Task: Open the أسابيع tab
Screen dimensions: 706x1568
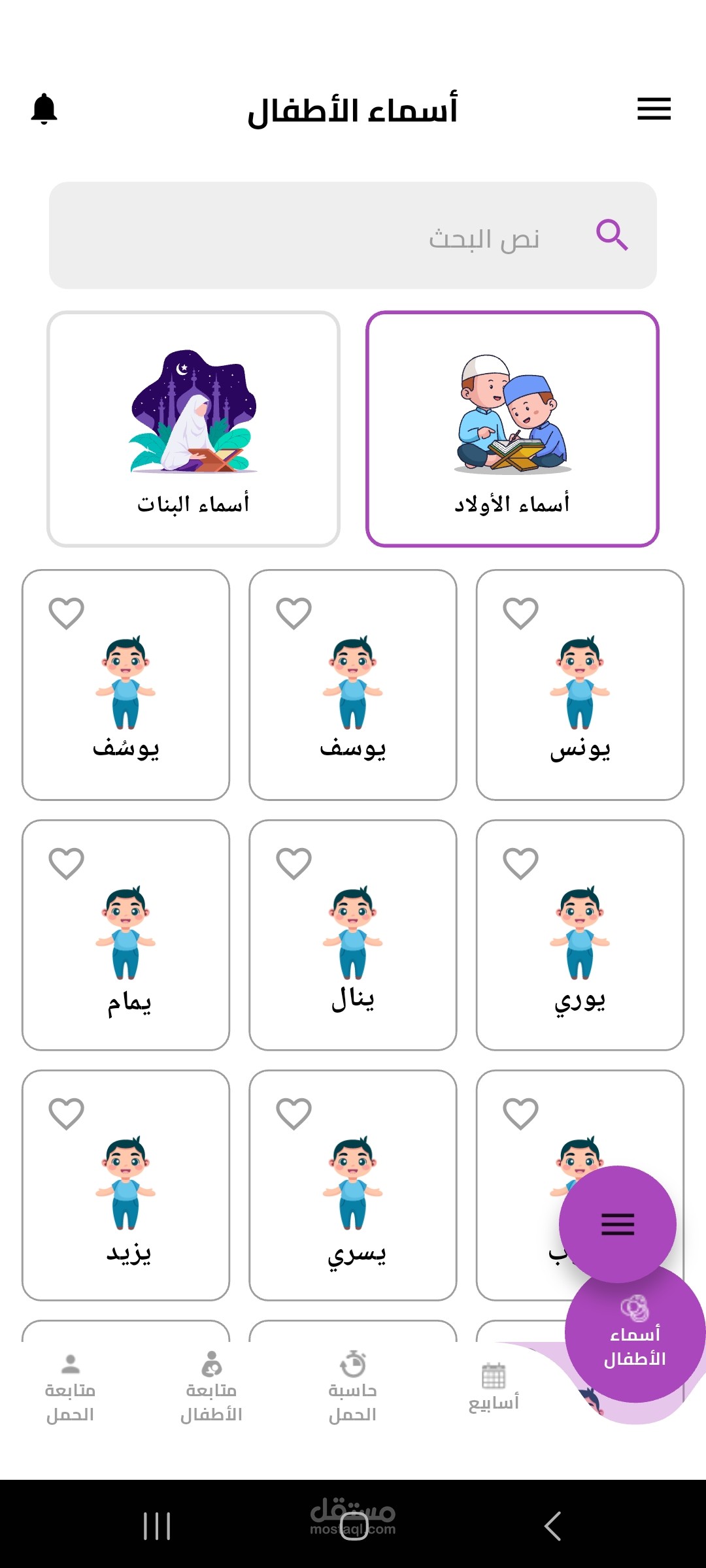Action: click(x=494, y=1388)
